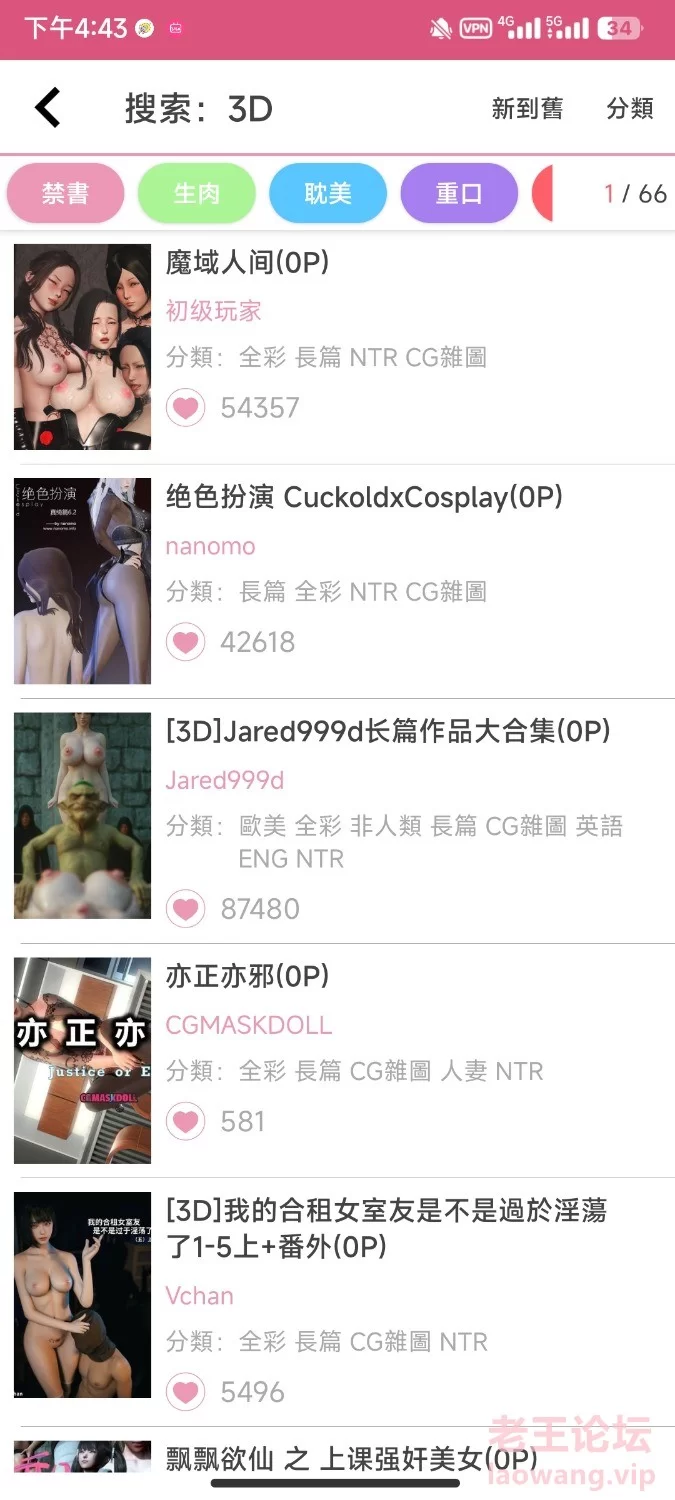The image size is (675, 1500).
Task: Change sort order via 新到舊
Action: tap(527, 109)
